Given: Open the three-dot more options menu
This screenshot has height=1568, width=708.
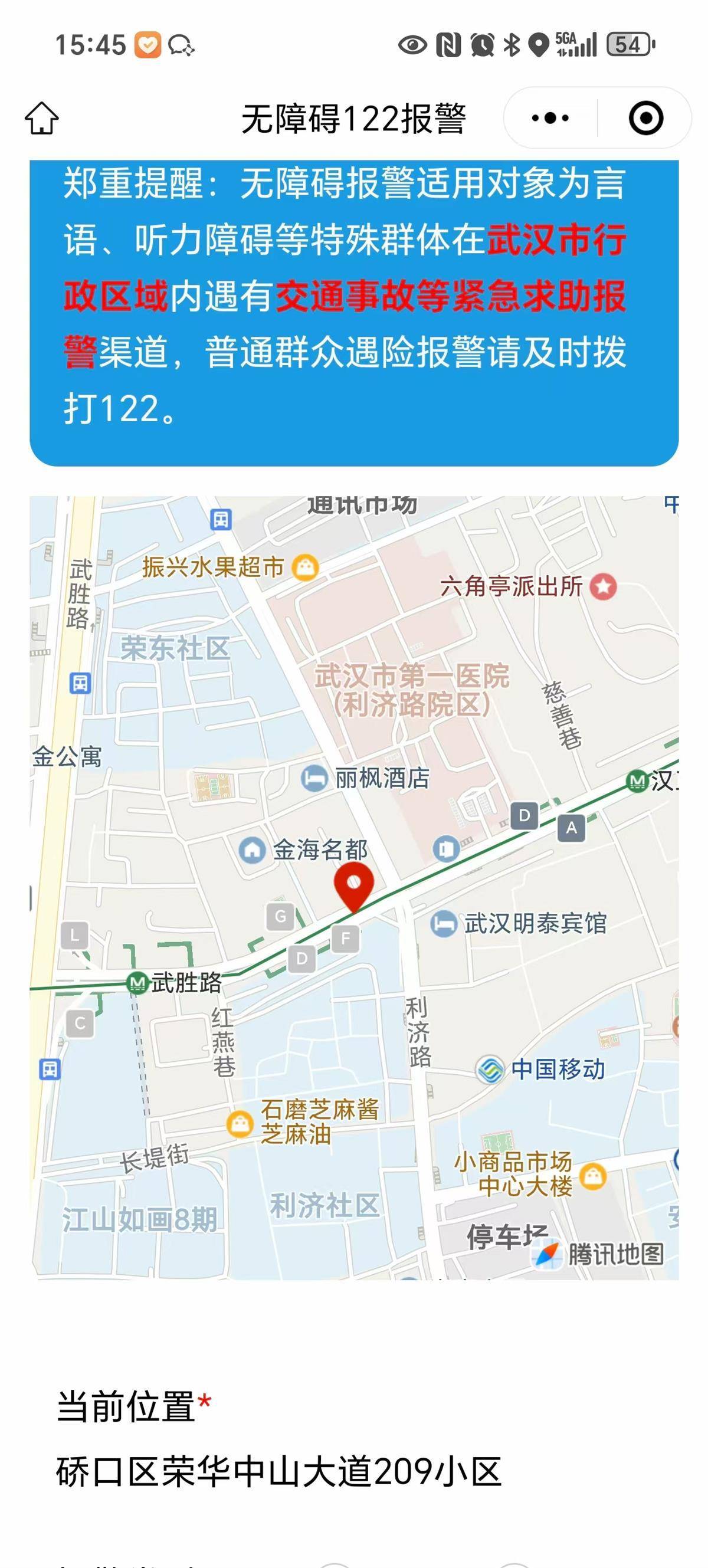Looking at the screenshot, I should pyautogui.click(x=550, y=117).
